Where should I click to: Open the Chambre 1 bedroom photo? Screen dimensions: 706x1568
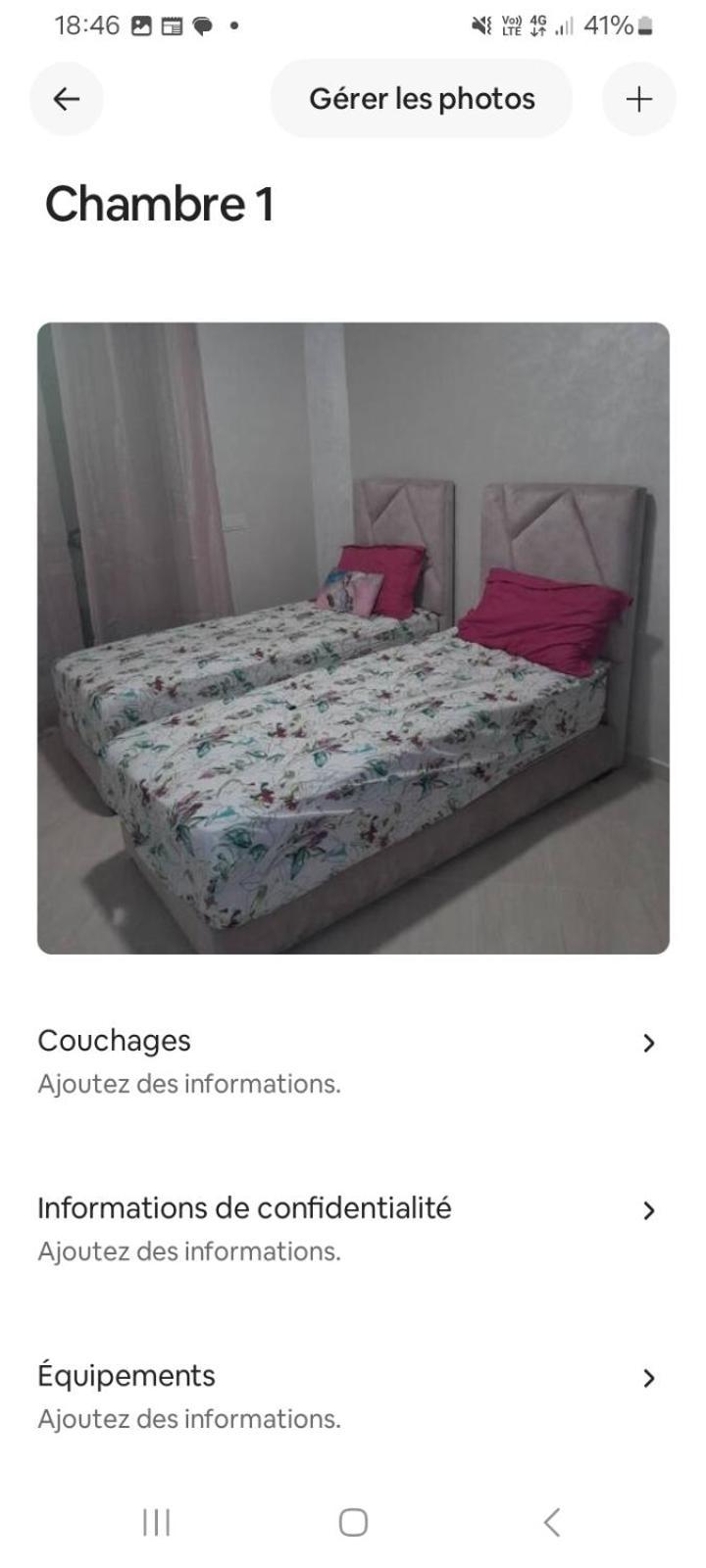(353, 638)
